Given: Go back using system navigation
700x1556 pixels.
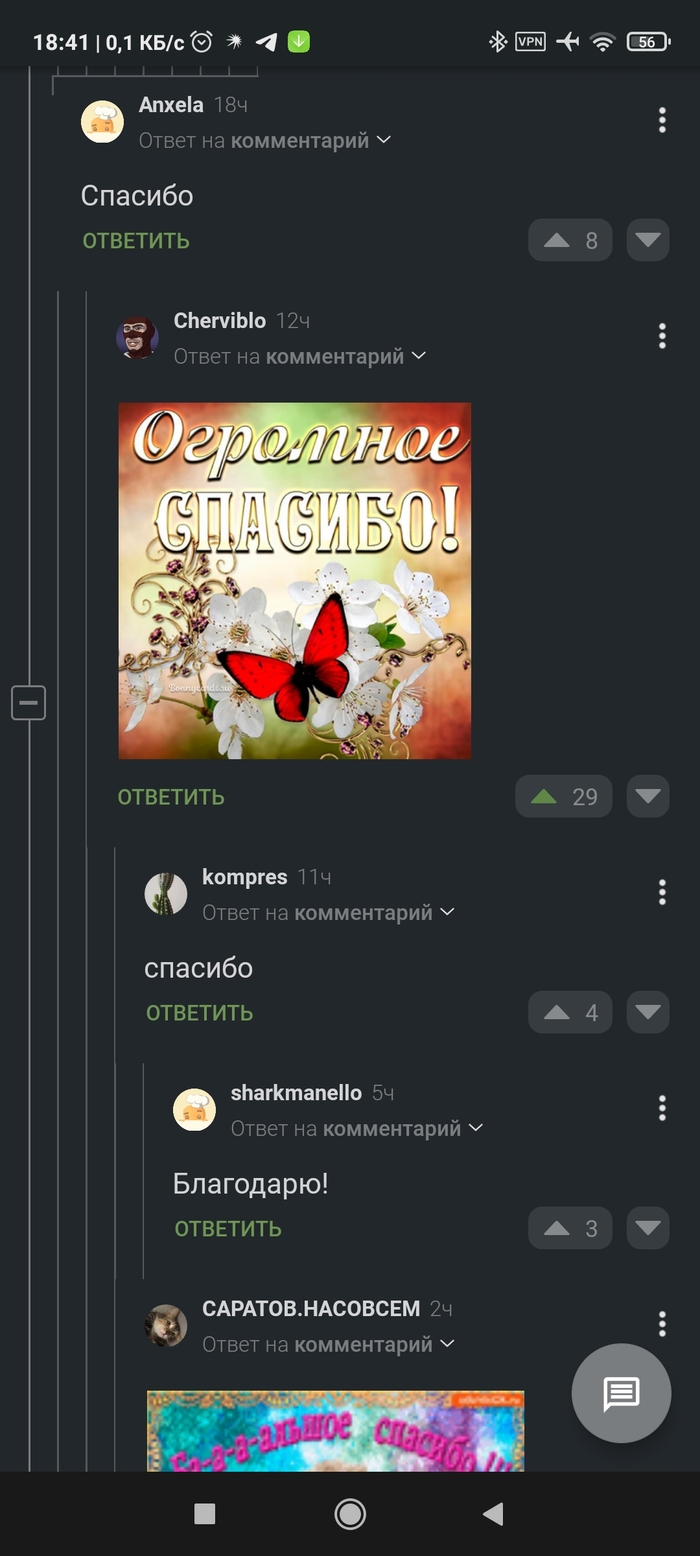Looking at the screenshot, I should click(493, 1514).
